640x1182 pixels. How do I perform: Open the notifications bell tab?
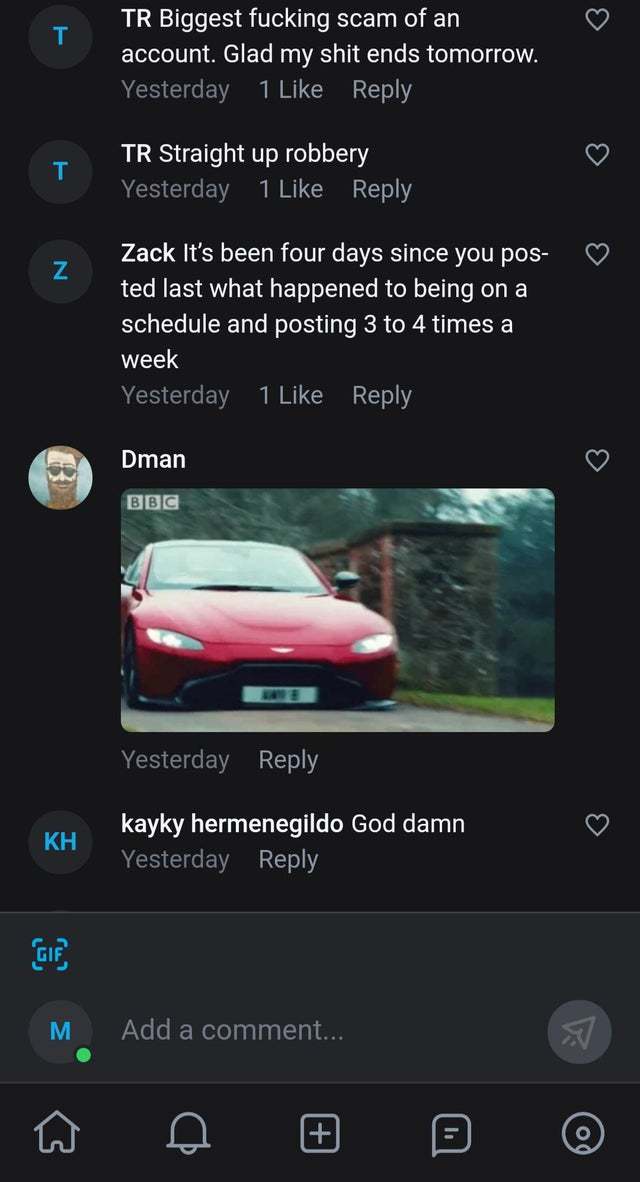point(186,1134)
